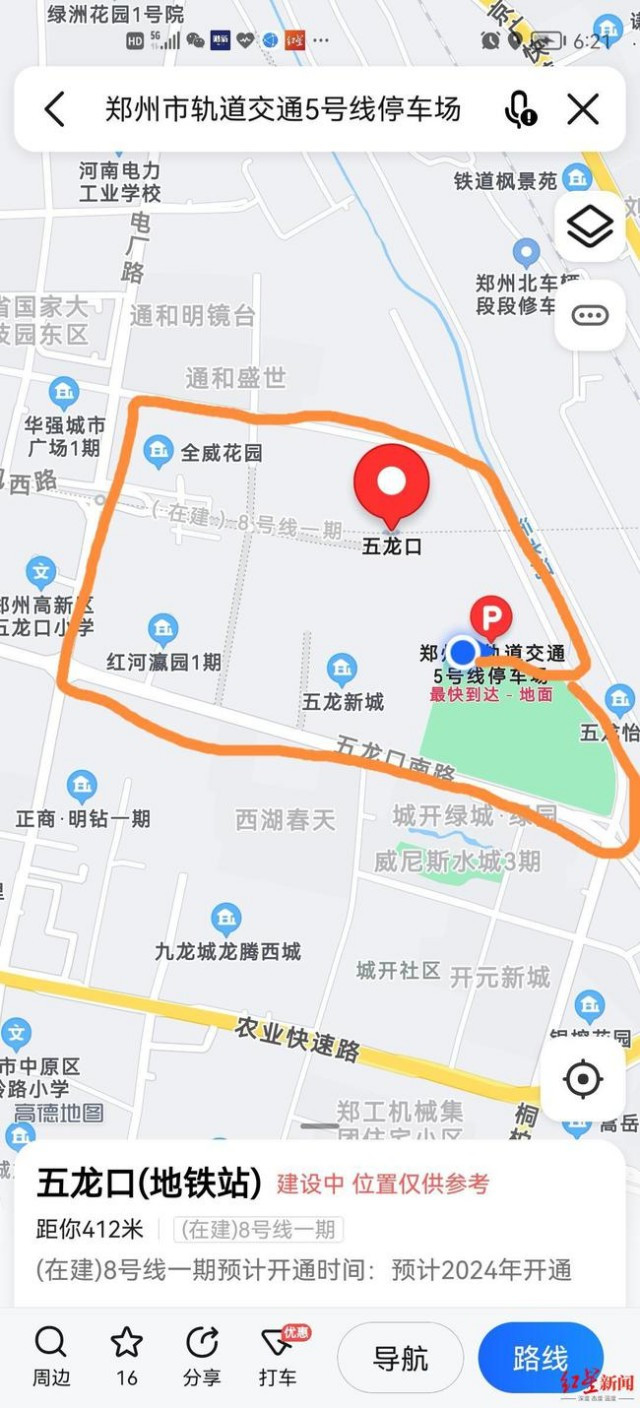Tap the 全威花园 residential marker

coord(157,452)
